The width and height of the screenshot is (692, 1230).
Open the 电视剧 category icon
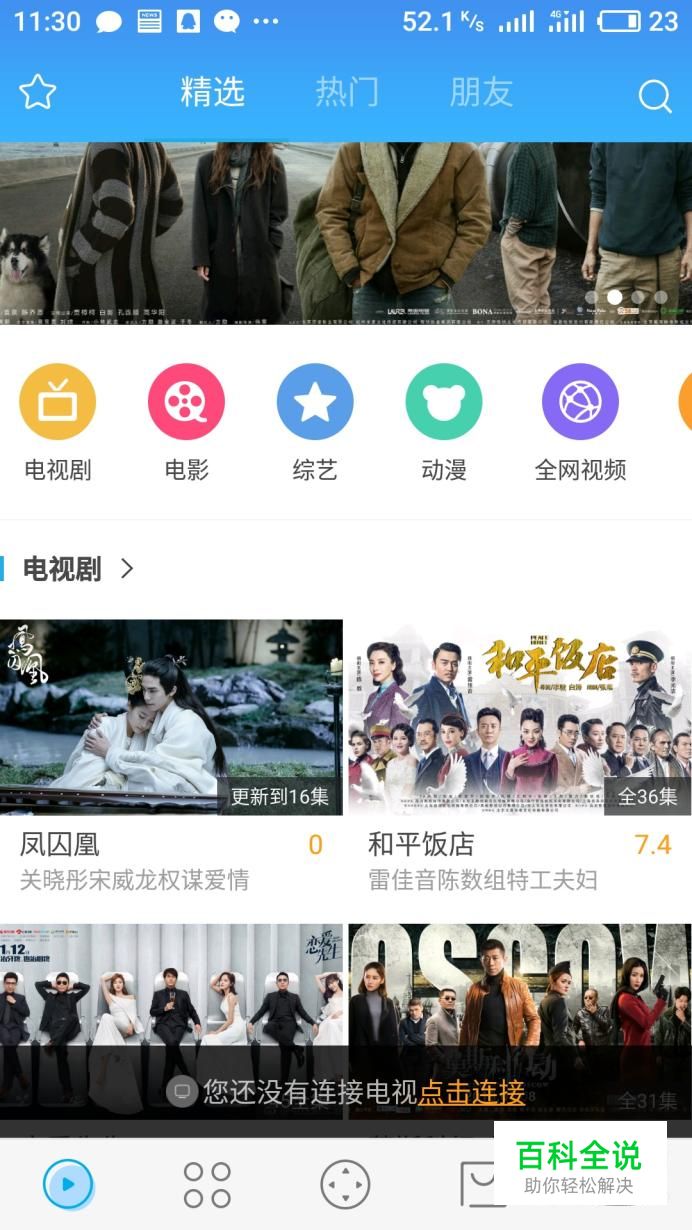(58, 402)
